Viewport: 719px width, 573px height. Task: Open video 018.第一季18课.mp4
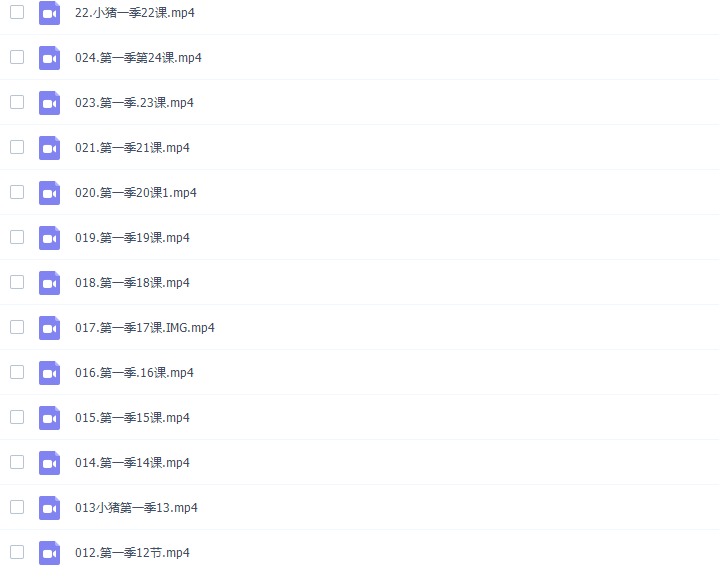(x=131, y=283)
